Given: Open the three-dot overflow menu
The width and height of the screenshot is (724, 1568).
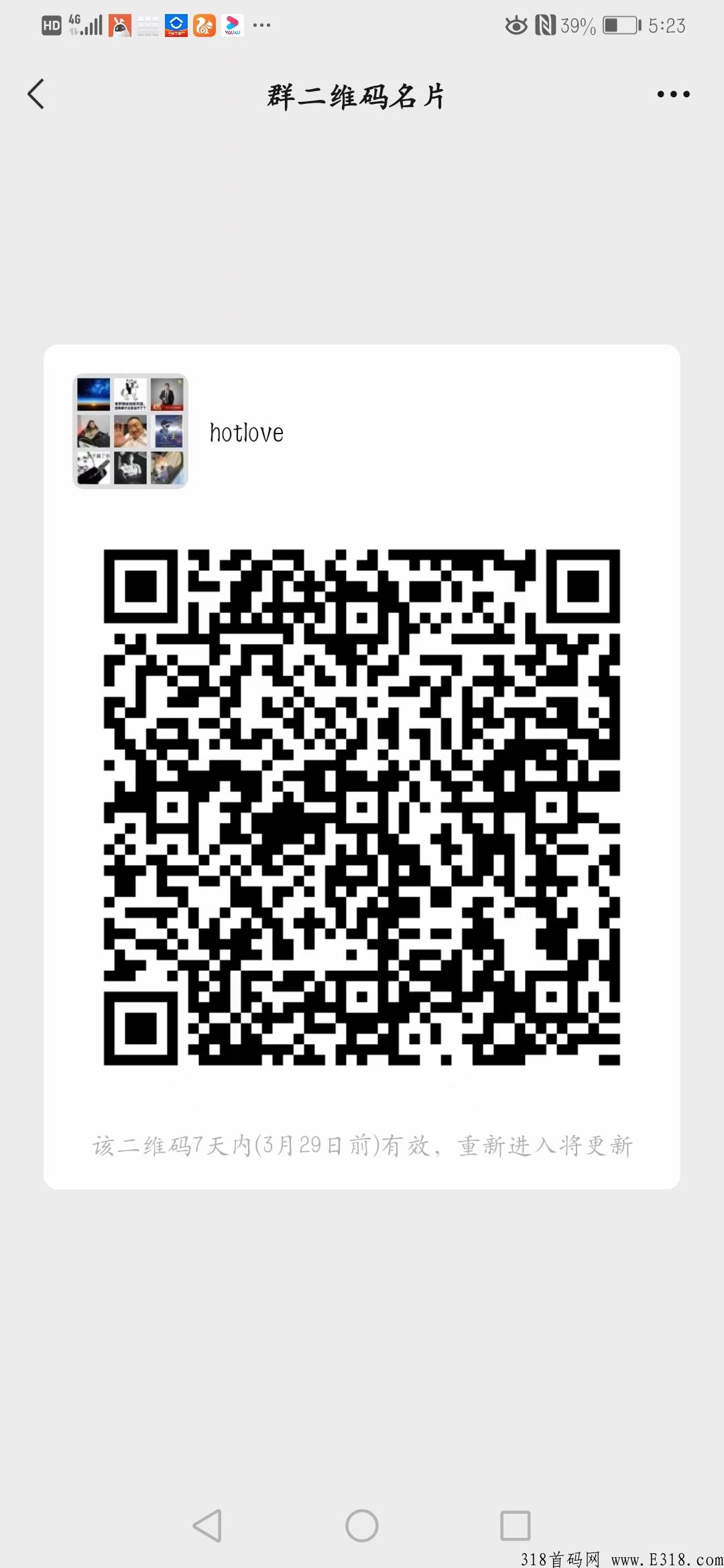Looking at the screenshot, I should [673, 94].
